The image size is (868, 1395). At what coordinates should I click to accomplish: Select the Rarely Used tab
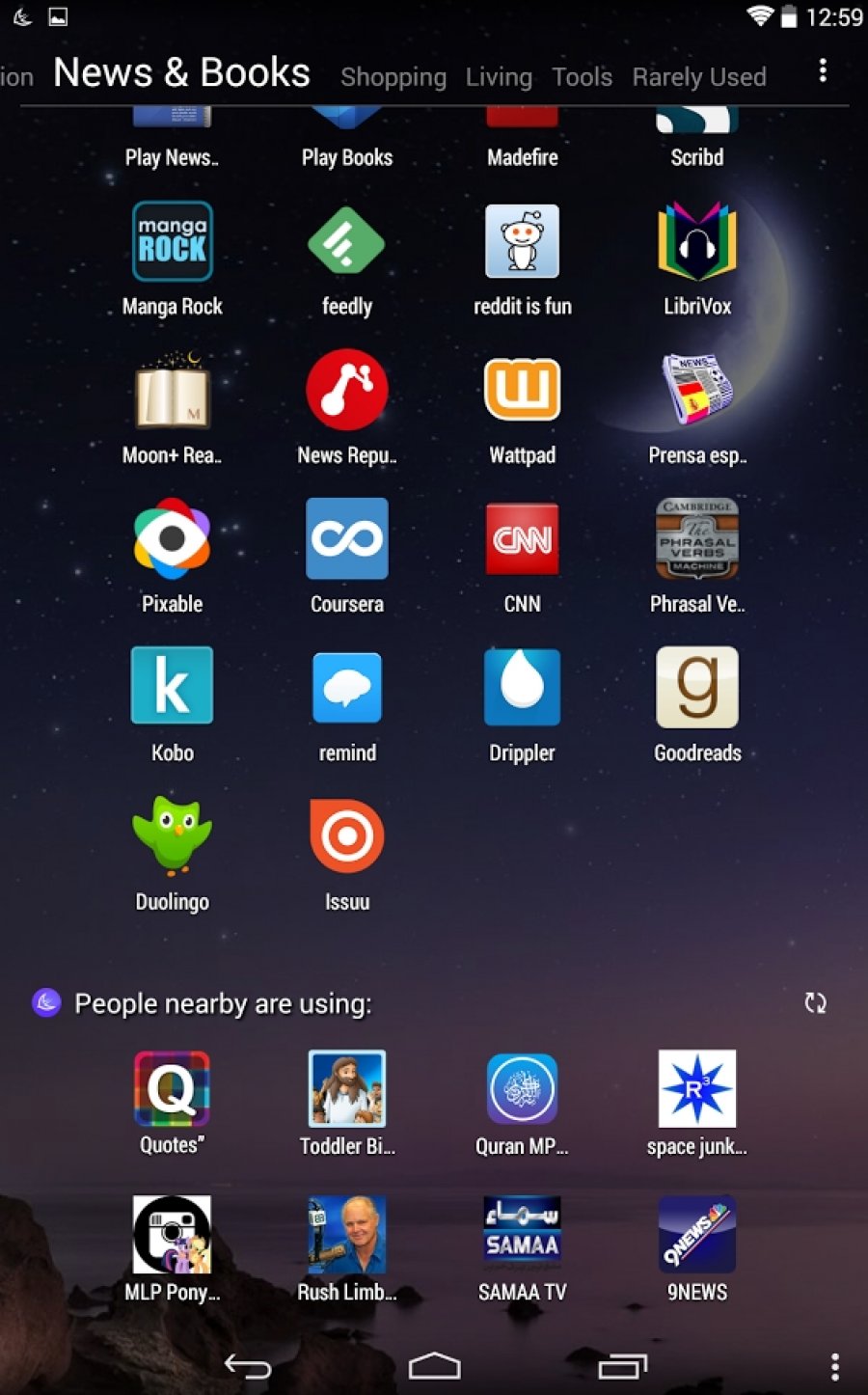(699, 77)
